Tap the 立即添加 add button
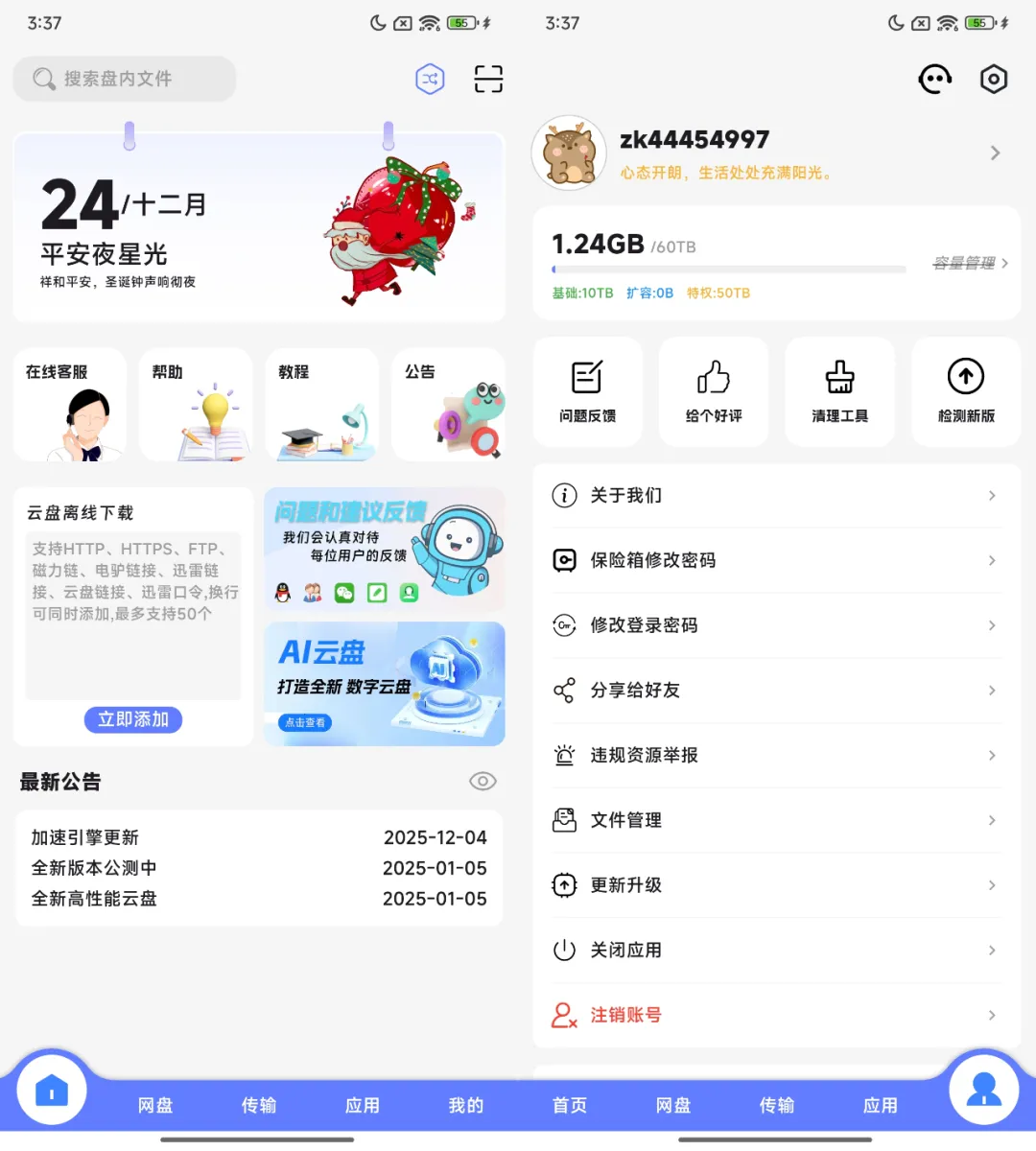Screen dimensions: 1036x1151 132,719
